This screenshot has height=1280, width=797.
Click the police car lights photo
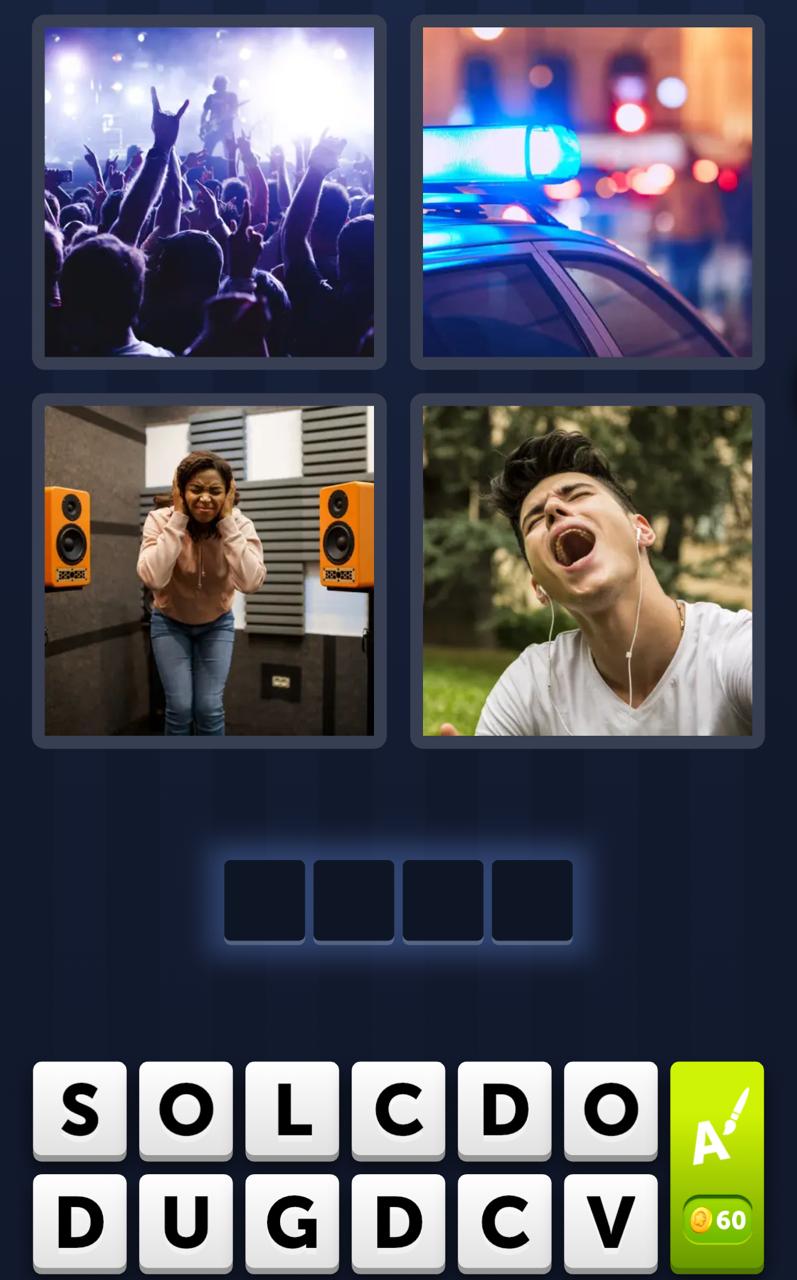pos(586,192)
